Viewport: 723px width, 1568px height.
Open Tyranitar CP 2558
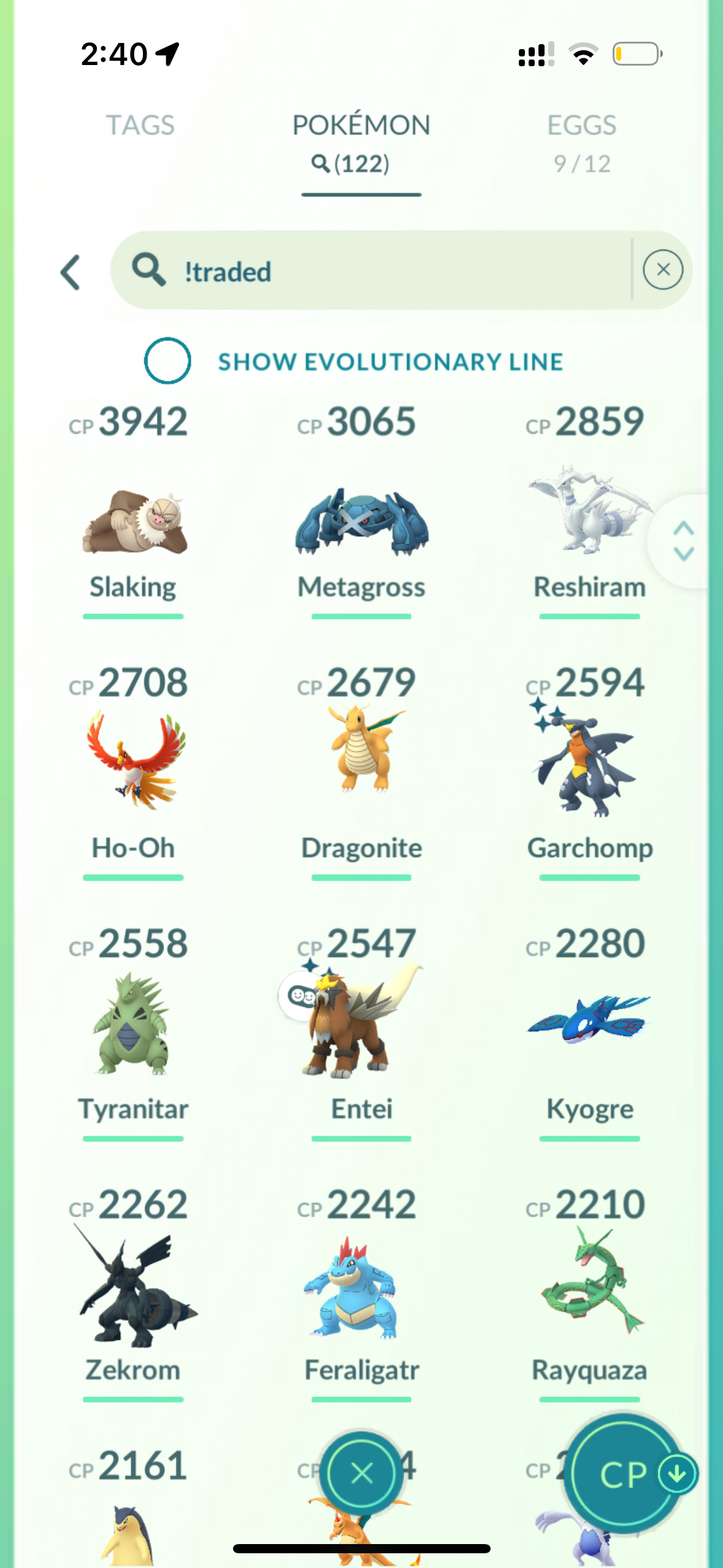pyautogui.click(x=134, y=1024)
